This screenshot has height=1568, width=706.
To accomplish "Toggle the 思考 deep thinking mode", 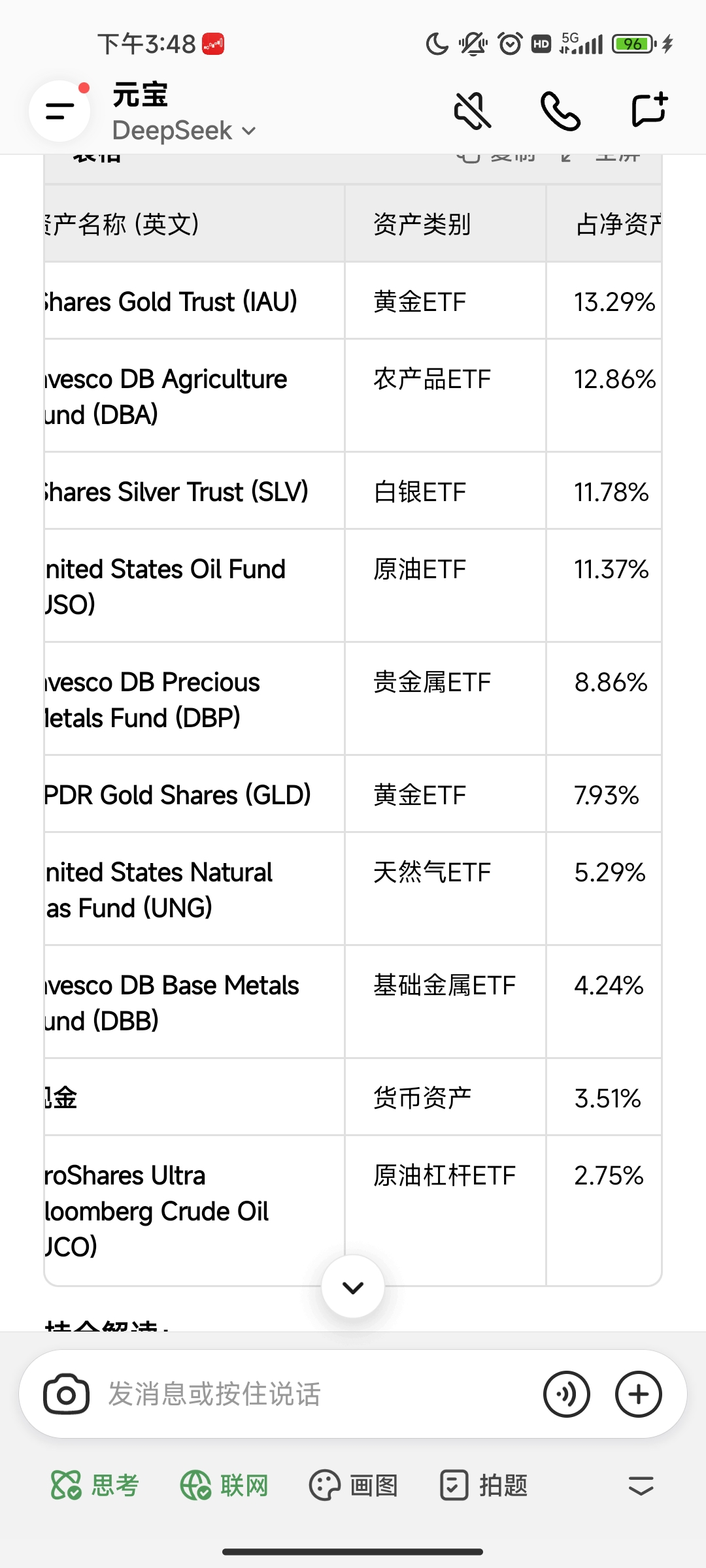I will click(x=95, y=1486).
